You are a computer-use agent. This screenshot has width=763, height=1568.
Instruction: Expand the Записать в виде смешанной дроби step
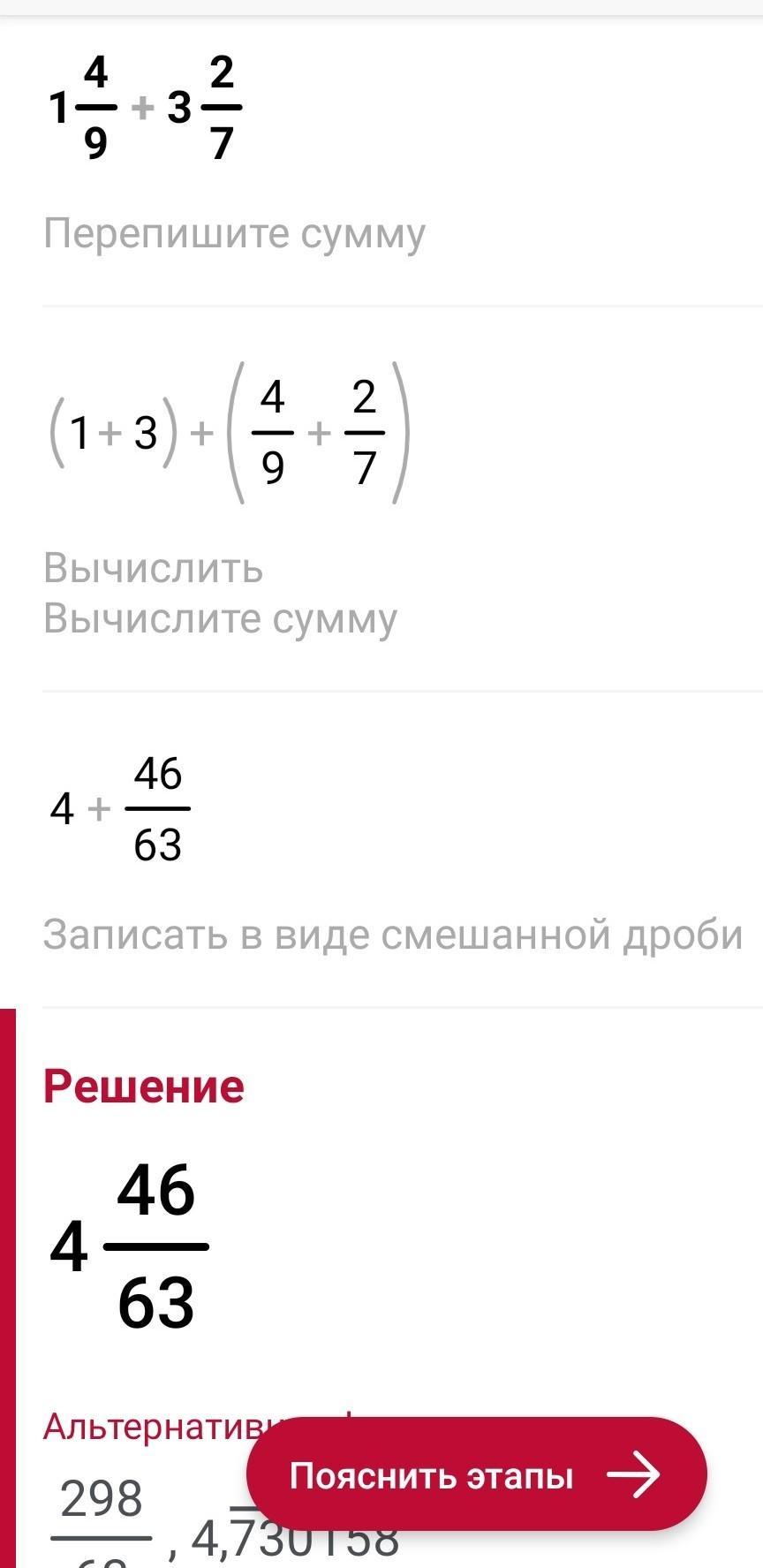pyautogui.click(x=393, y=934)
